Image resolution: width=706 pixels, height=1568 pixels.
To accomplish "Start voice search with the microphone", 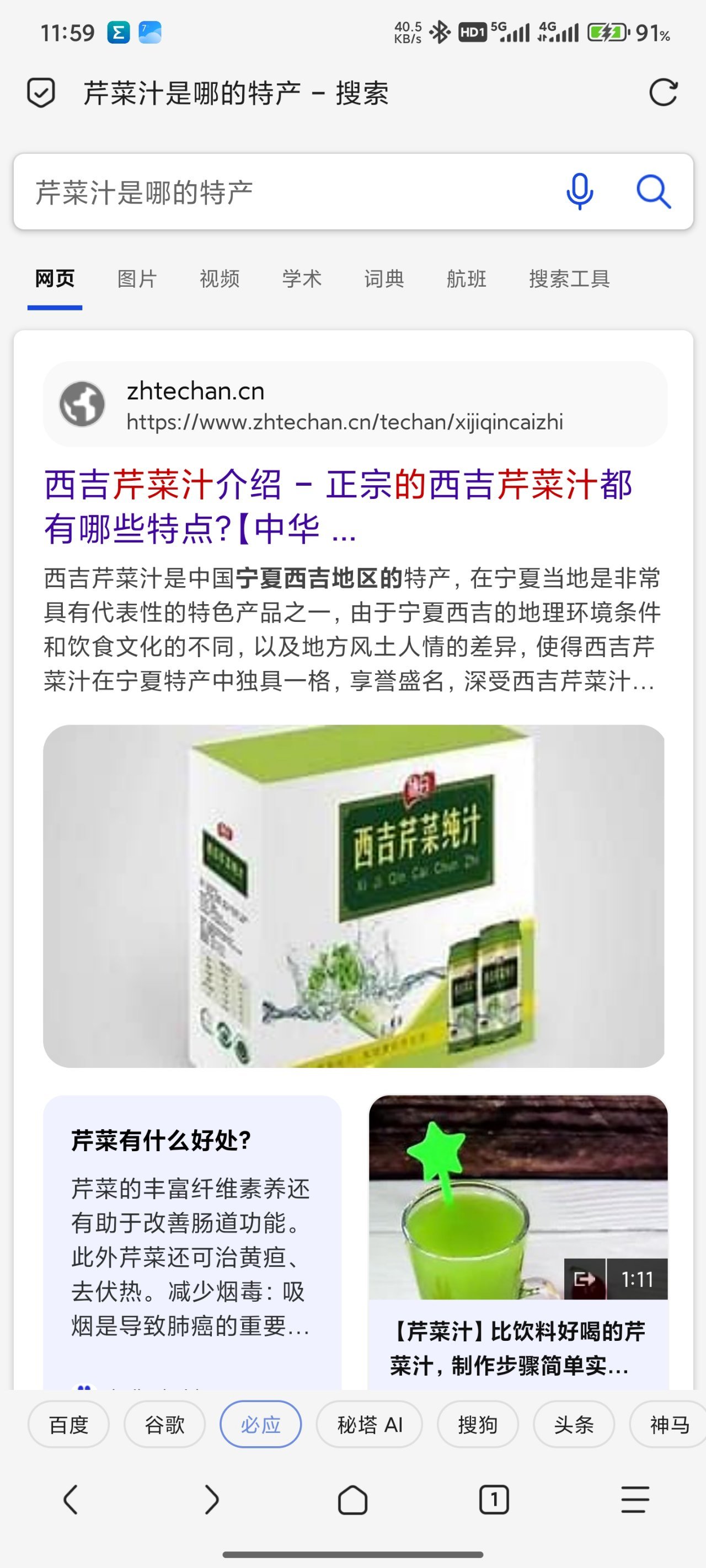I will (x=579, y=192).
